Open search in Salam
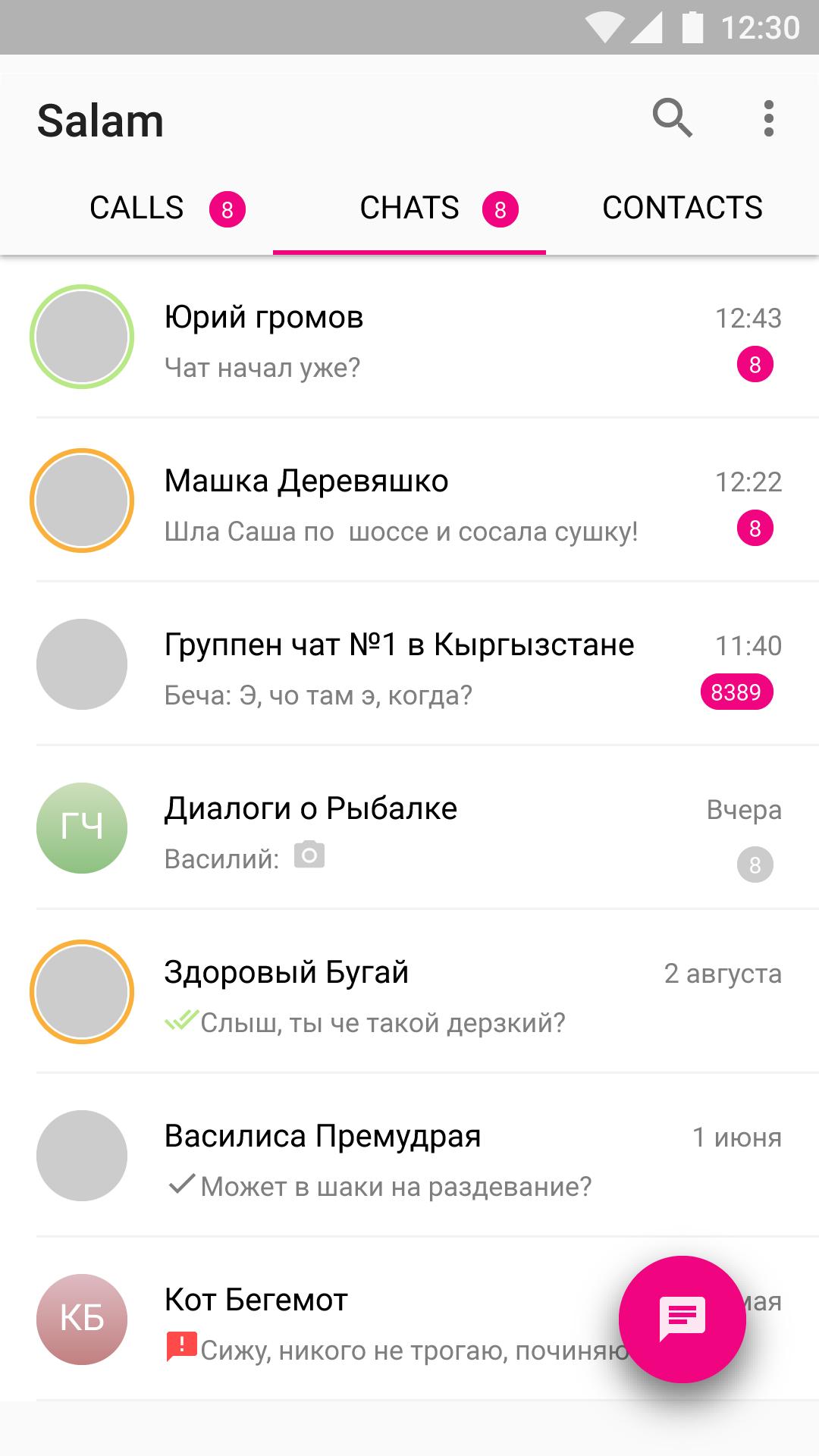The width and height of the screenshot is (819, 1456). (673, 118)
